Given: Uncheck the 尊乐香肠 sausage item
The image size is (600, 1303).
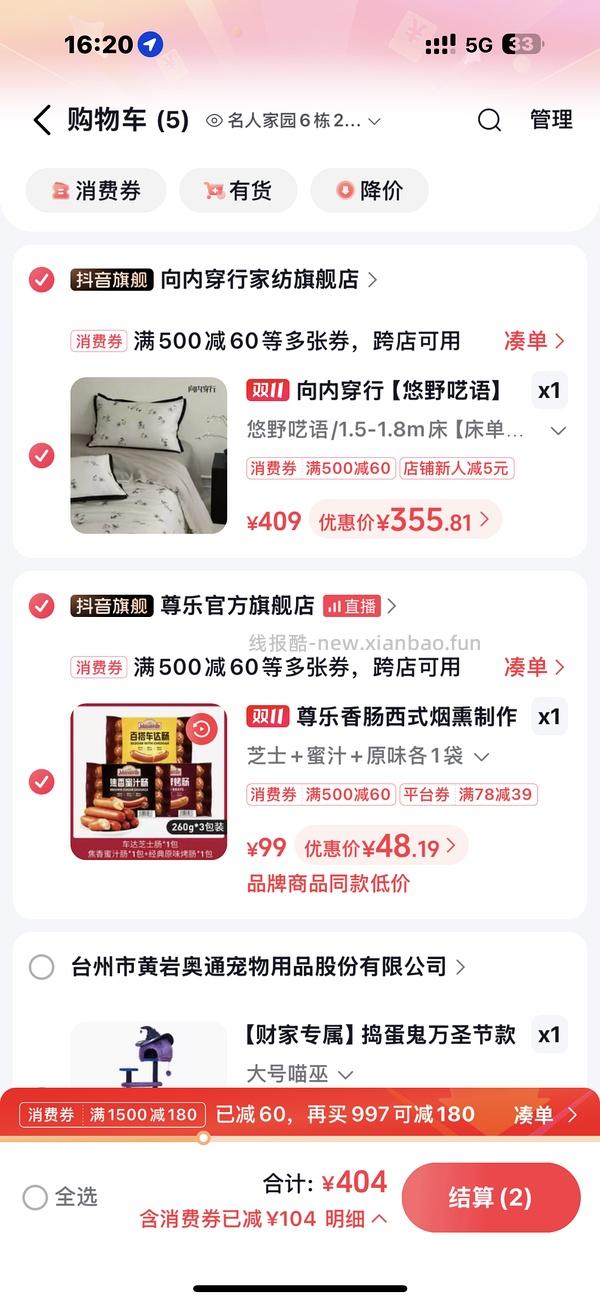Looking at the screenshot, I should pyautogui.click(x=41, y=782).
